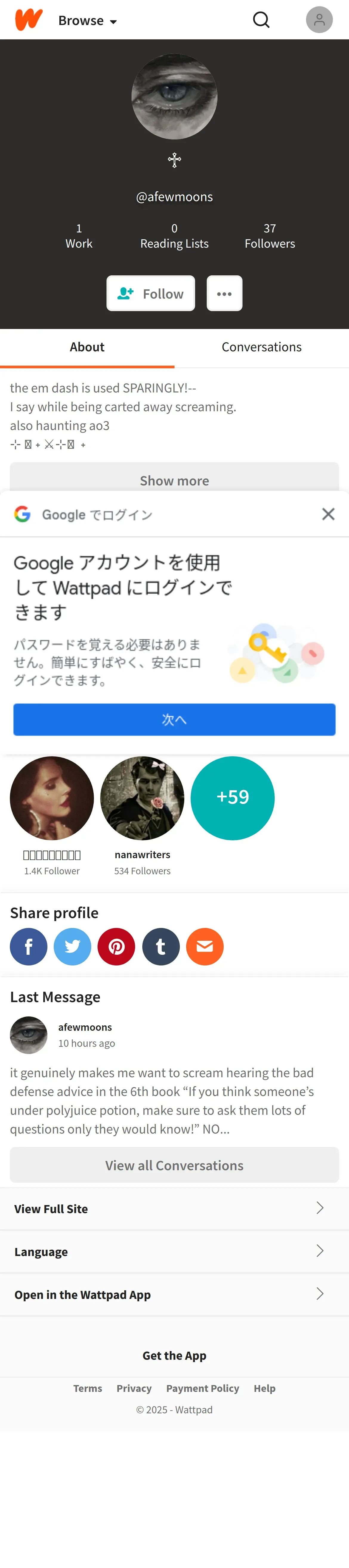View the +59 more following
This screenshot has width=349, height=1568.
[232, 798]
